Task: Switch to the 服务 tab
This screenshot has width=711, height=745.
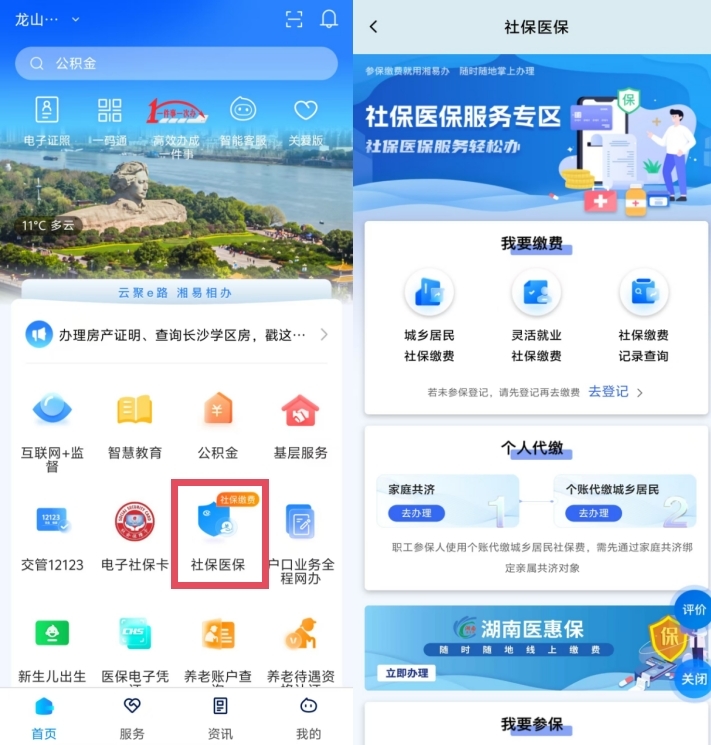Action: (x=132, y=718)
